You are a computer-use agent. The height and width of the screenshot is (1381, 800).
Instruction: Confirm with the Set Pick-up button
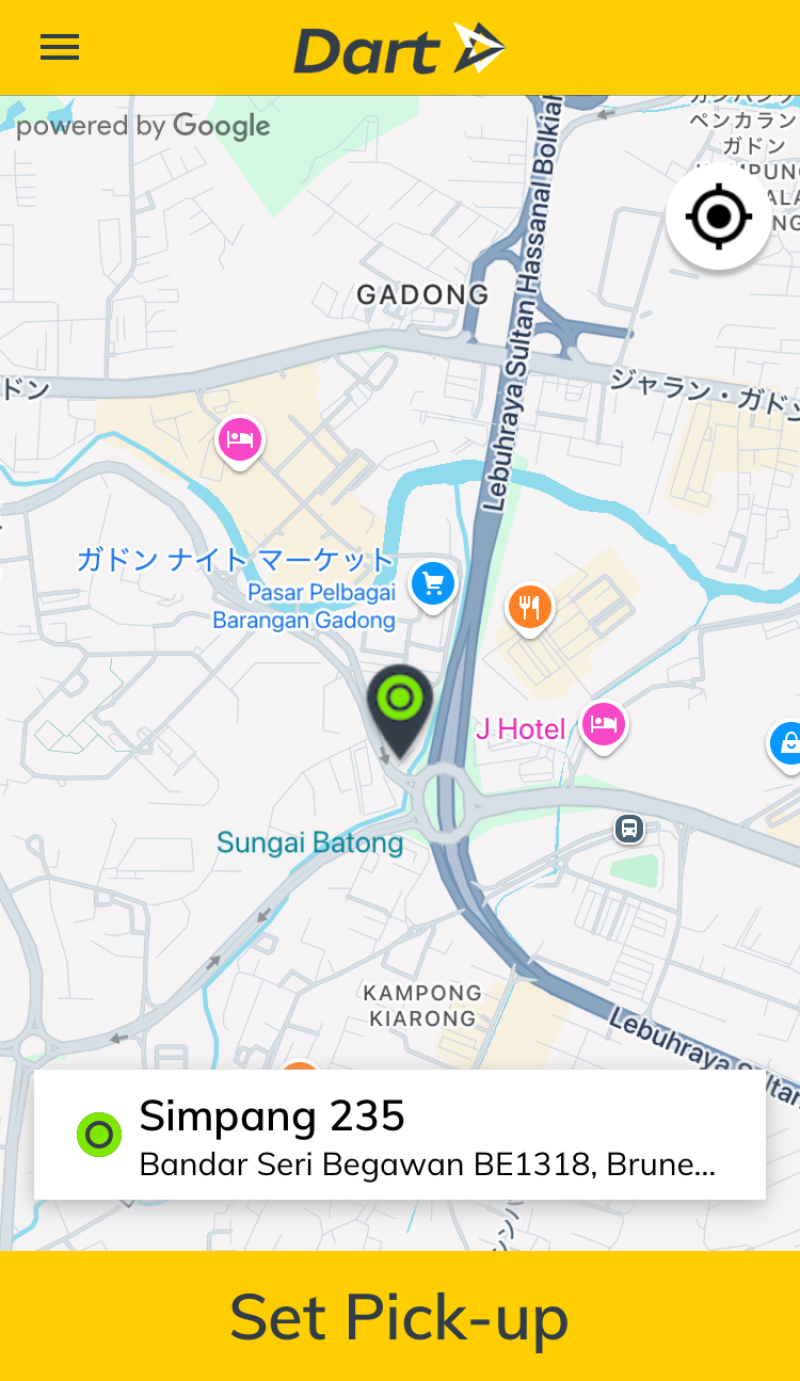click(x=400, y=1316)
